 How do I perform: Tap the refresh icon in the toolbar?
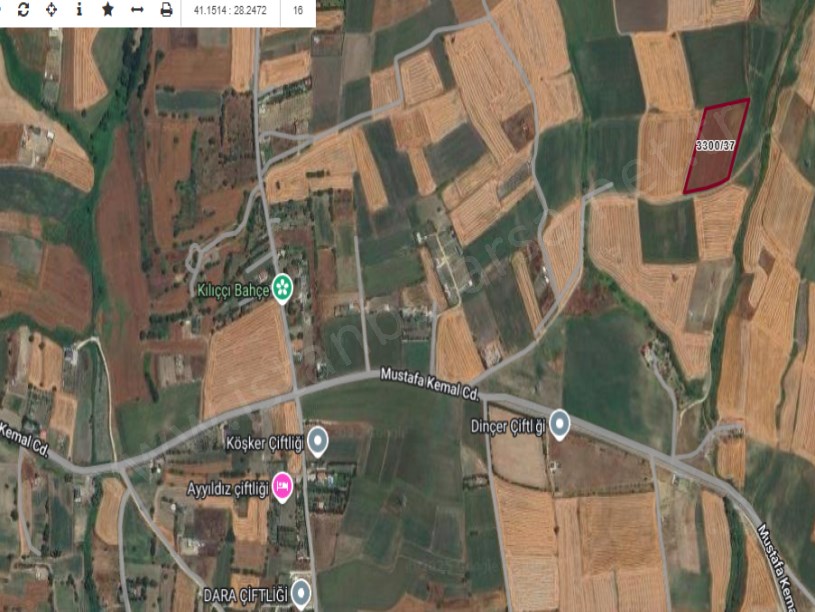pos(23,10)
